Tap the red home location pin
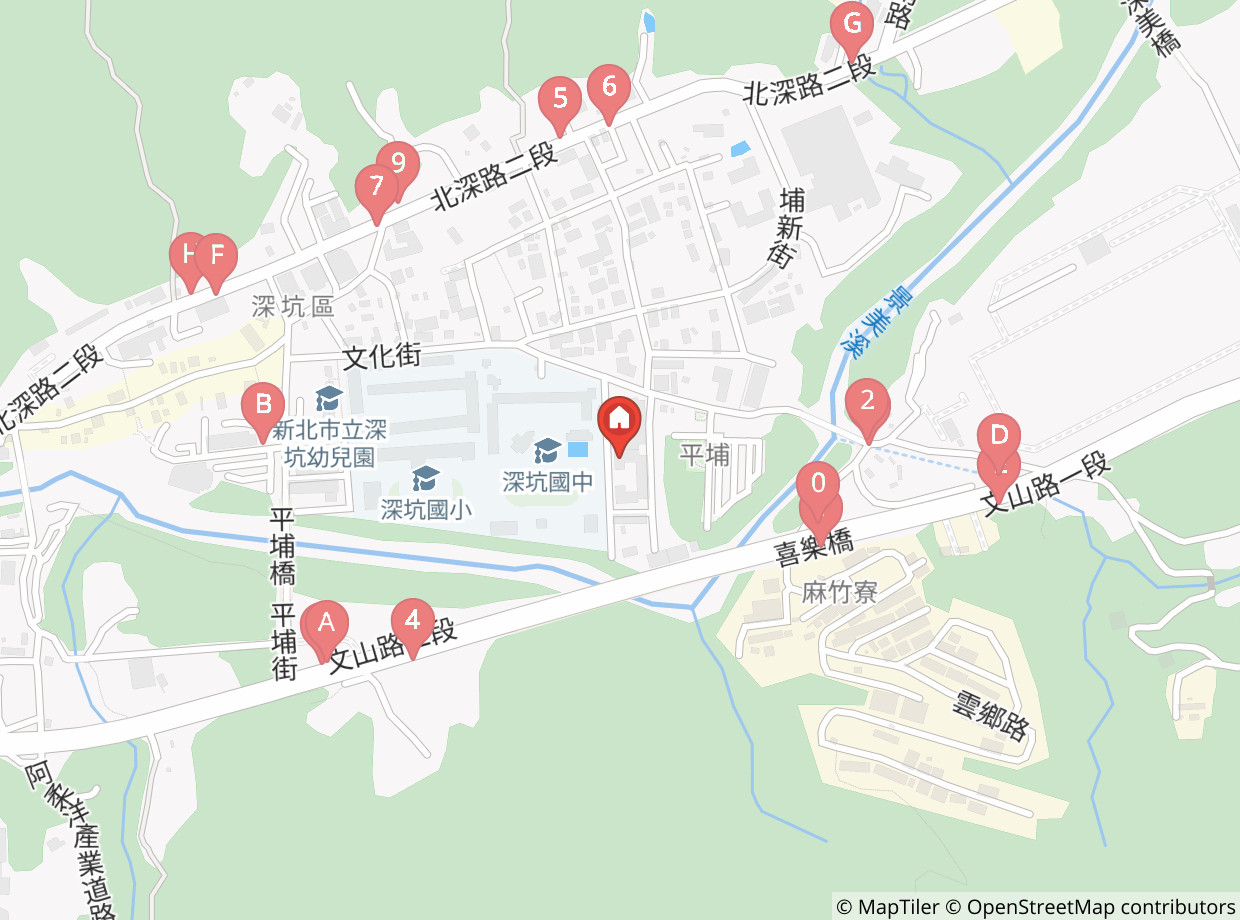Screen dimensions: 1240x920 620,424
